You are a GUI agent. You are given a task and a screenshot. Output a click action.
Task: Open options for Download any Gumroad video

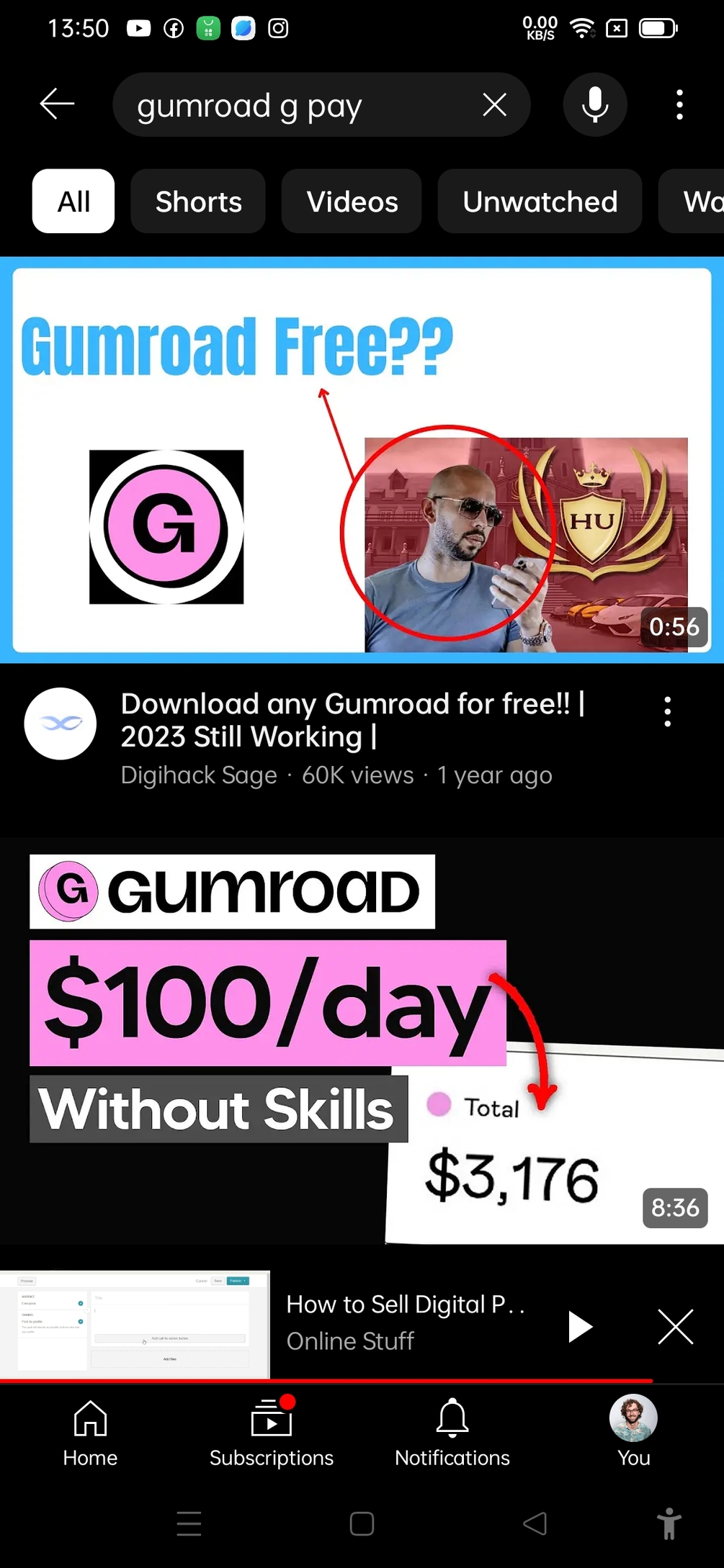pos(668,712)
